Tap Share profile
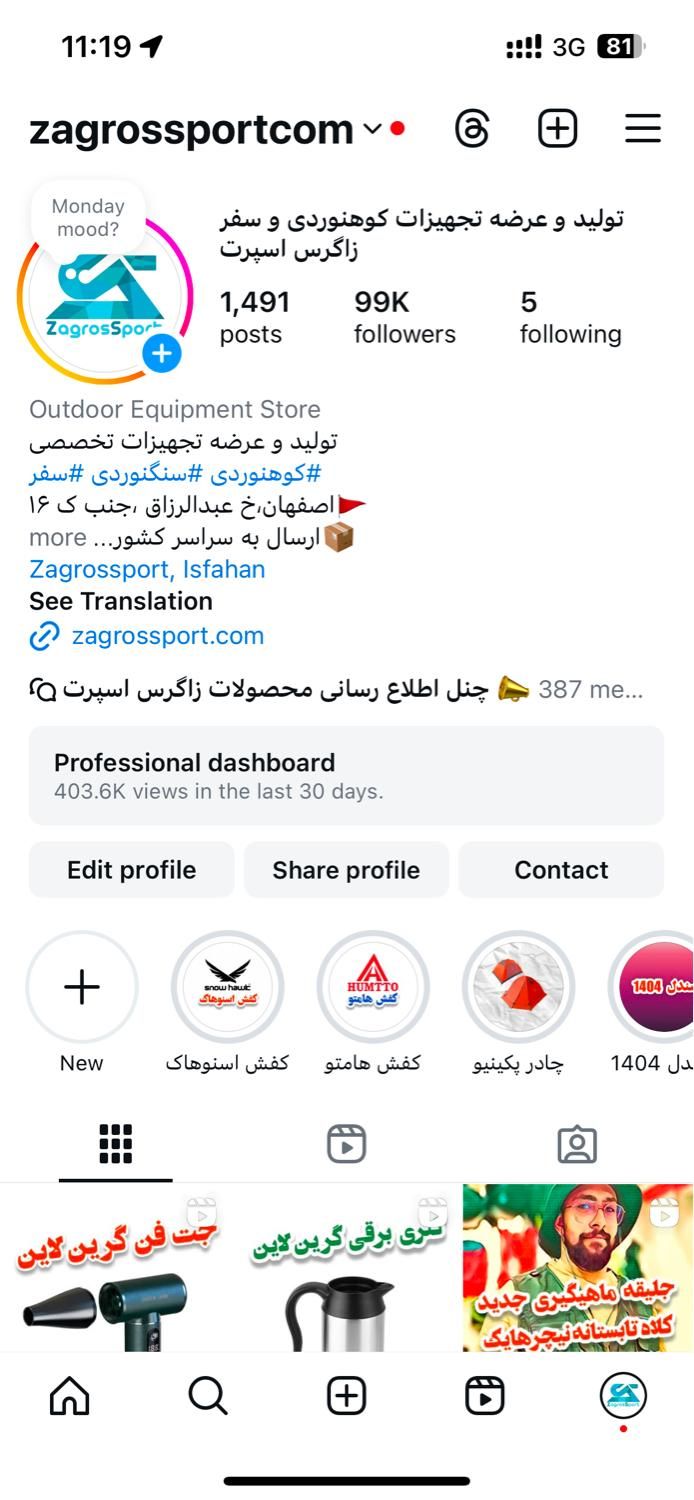 [346, 870]
